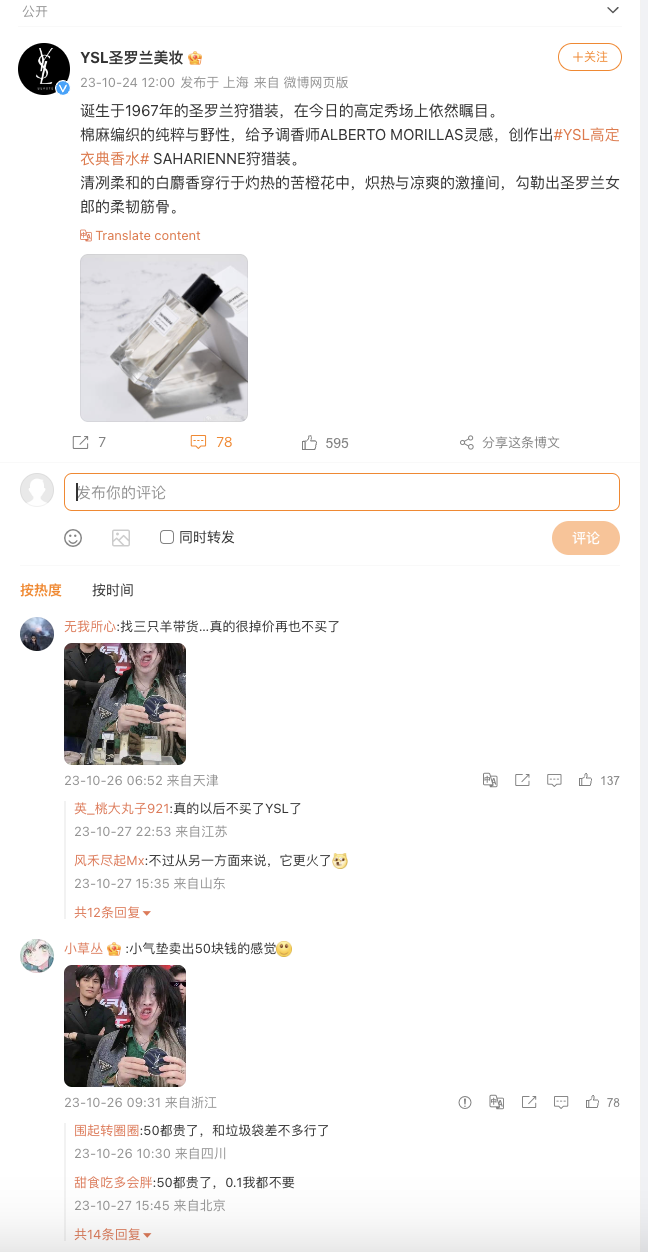
Task: Expand 共14条回复 replies
Action: 112,1234
